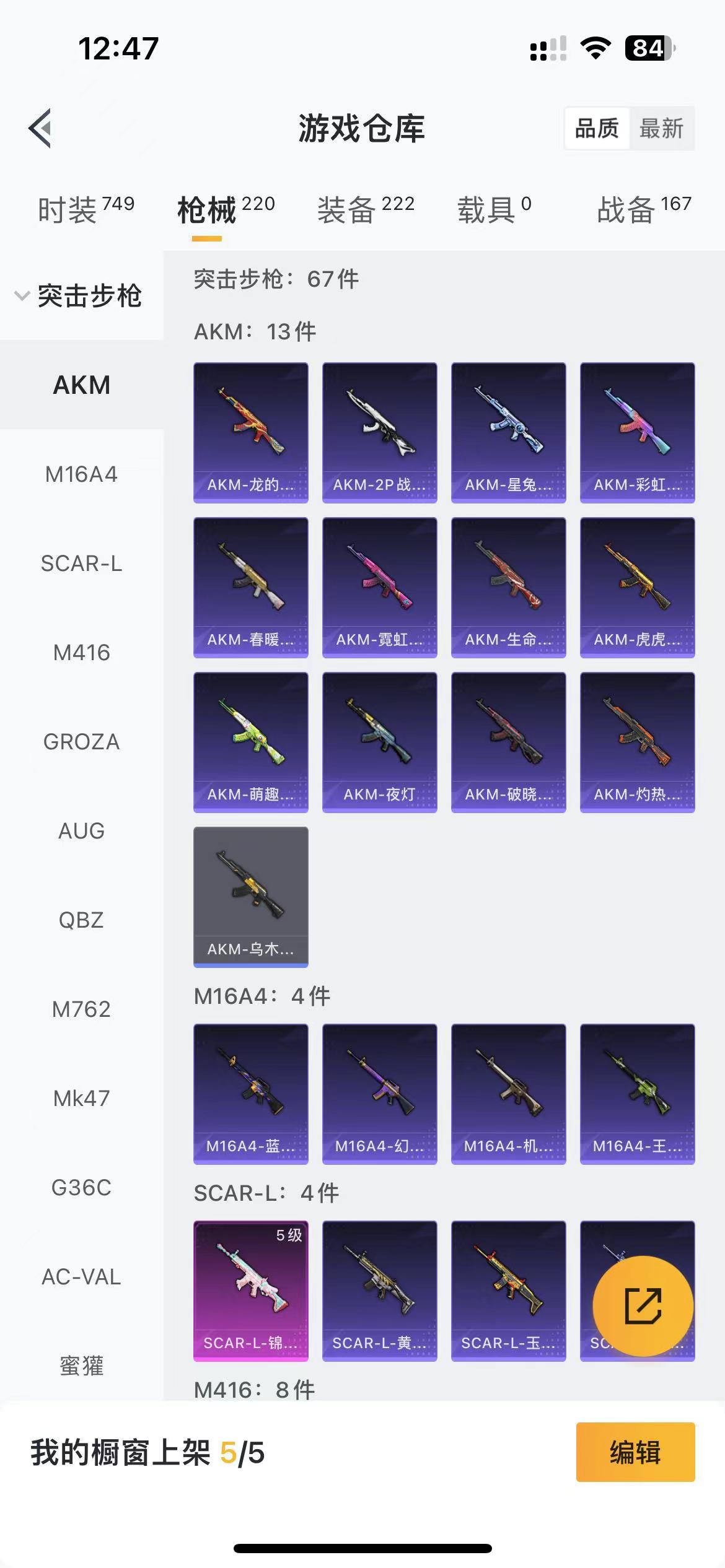
Task: Select SCAR-L in the sidebar
Action: coord(81,564)
